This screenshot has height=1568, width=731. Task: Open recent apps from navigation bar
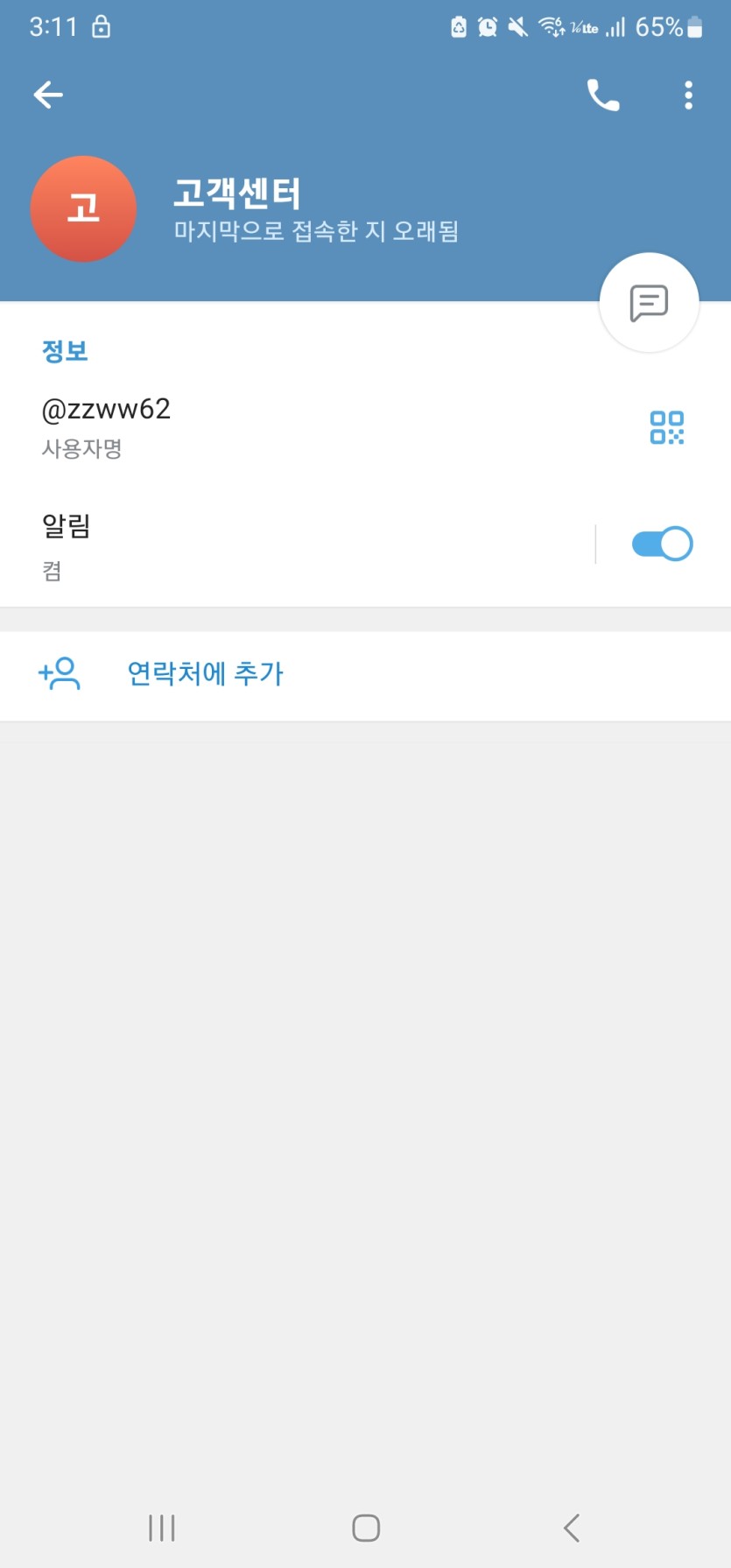click(x=161, y=1528)
